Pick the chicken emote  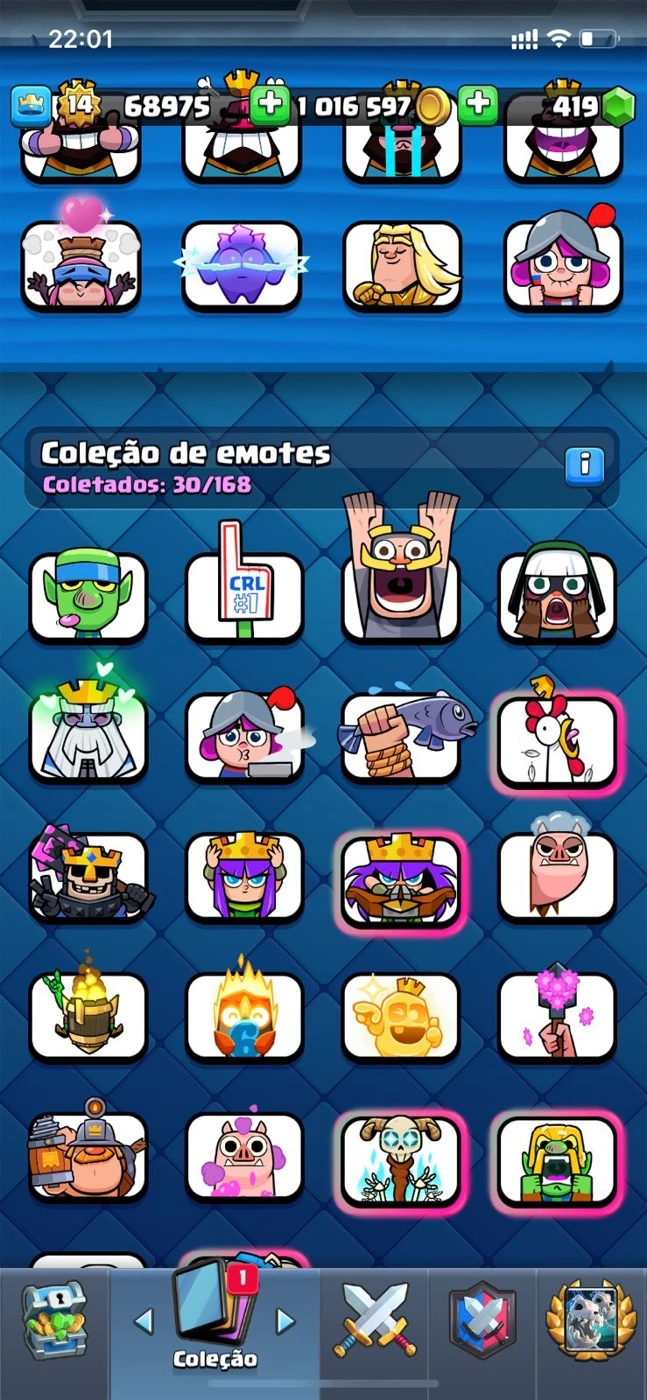coord(557,740)
